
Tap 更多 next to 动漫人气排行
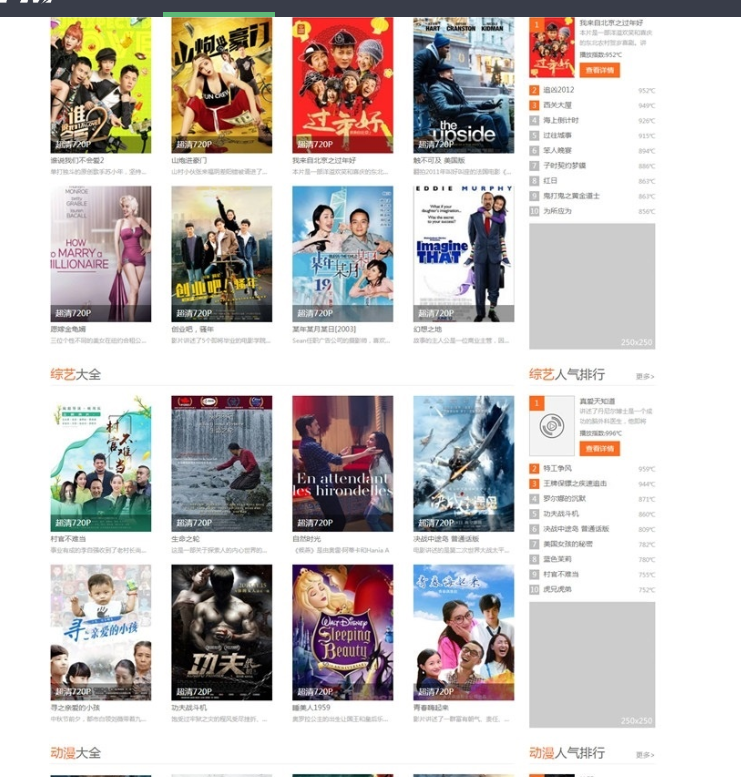tap(645, 755)
